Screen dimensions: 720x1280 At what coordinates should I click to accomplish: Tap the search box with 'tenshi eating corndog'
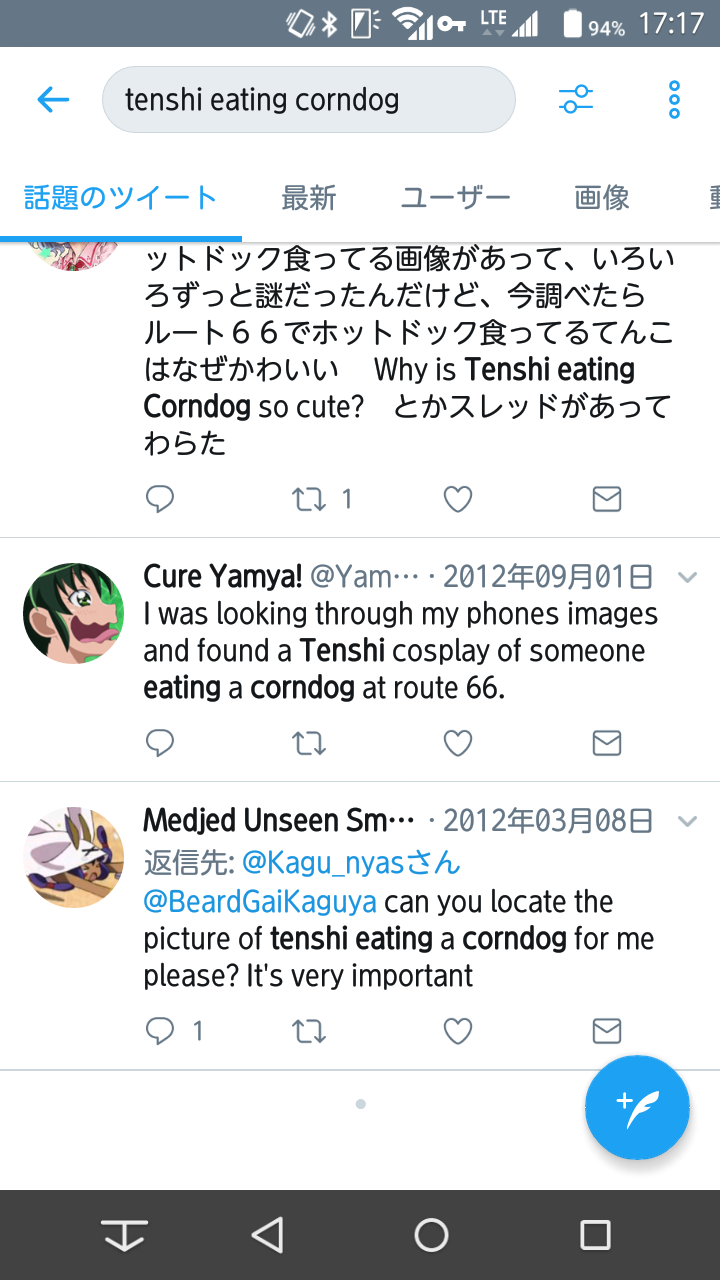pyautogui.click(x=309, y=99)
